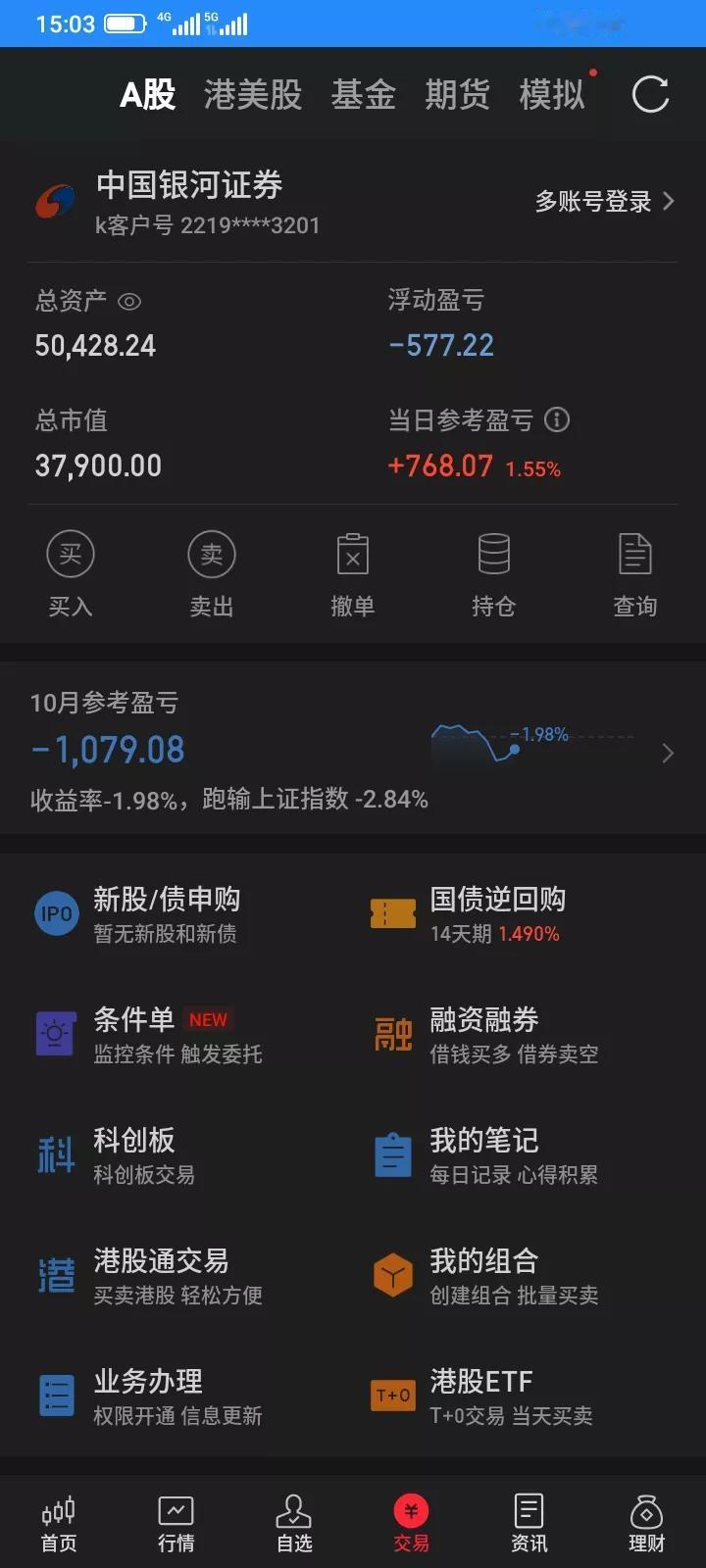Open the 查询 page
This screenshot has height=1568, width=706.
[635, 574]
